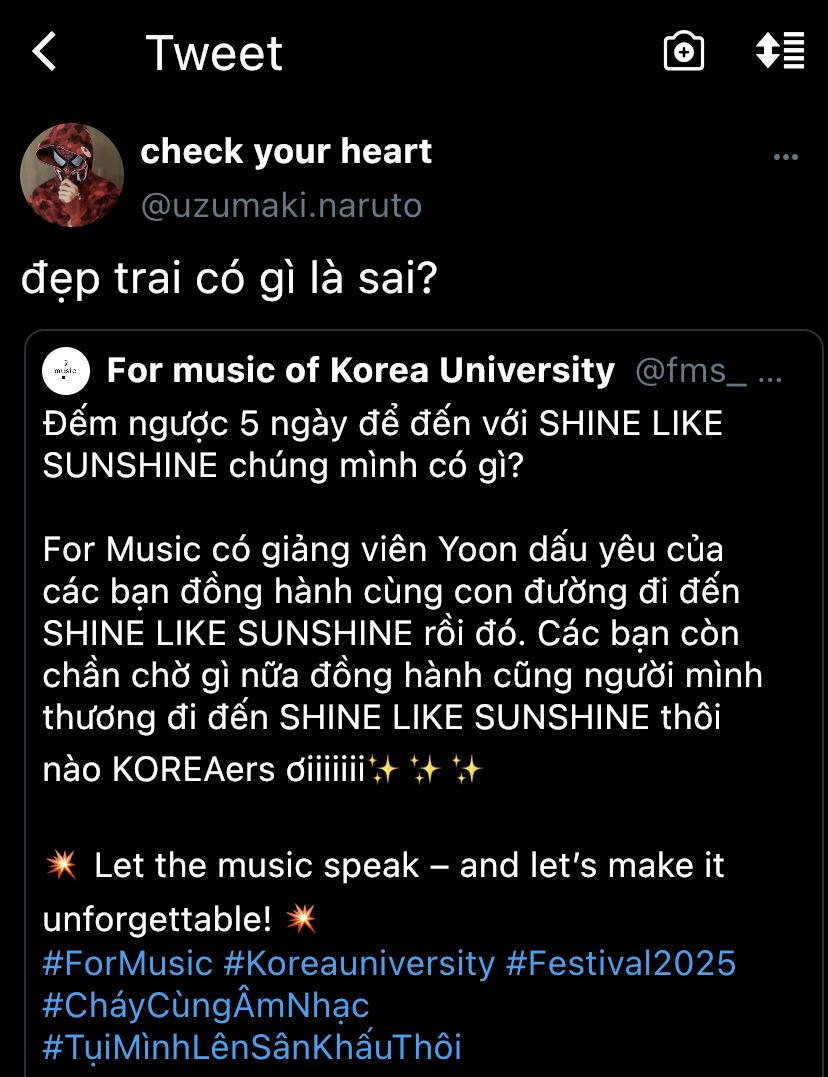828x1077 pixels.
Task: Go back from the Tweet screen
Action: coord(45,51)
